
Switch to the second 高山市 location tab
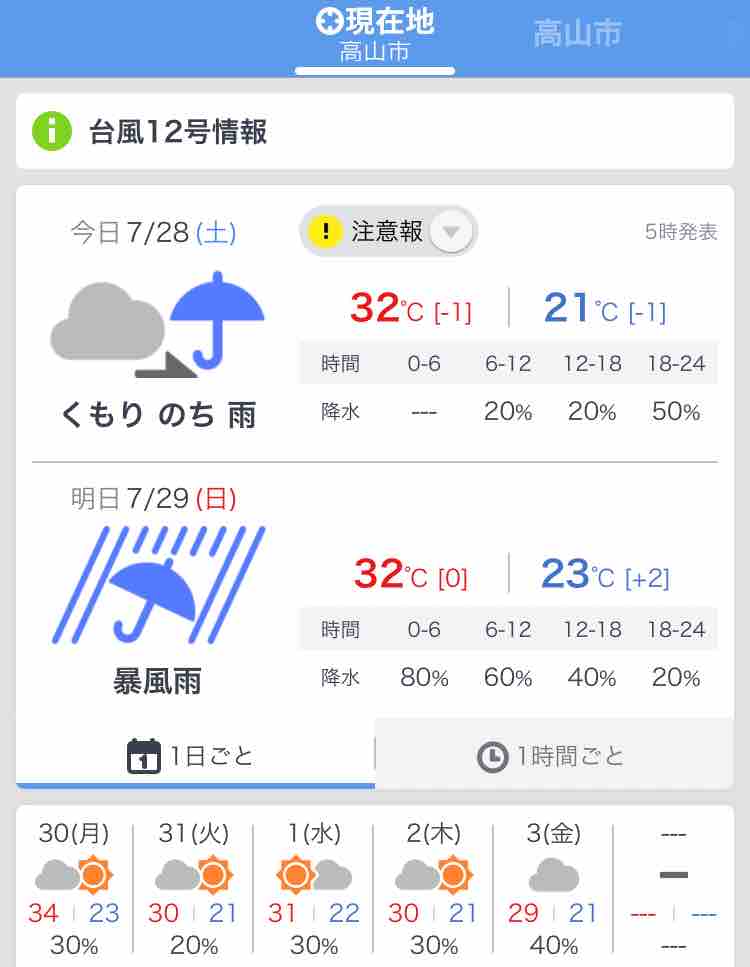(x=577, y=34)
